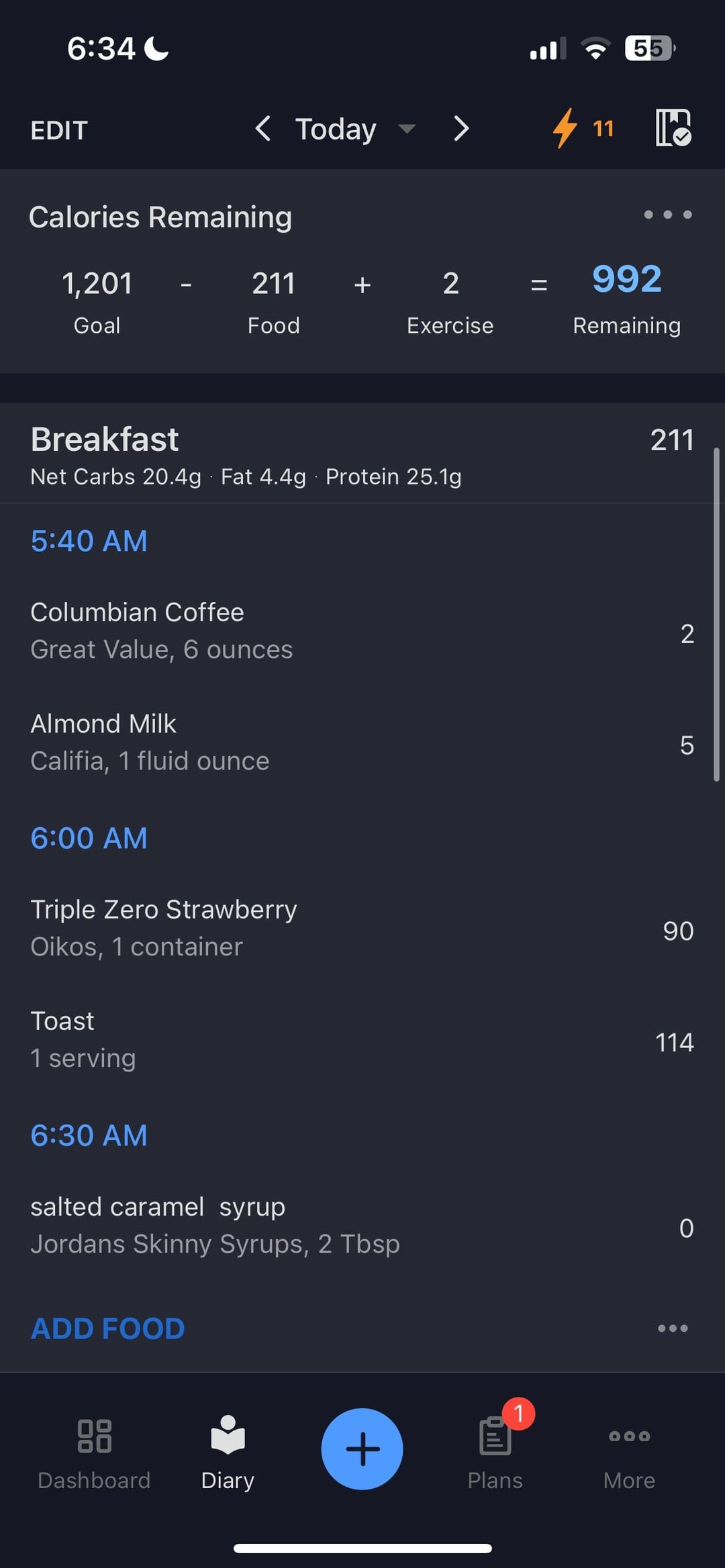The width and height of the screenshot is (725, 1568).
Task: Go to the next day
Action: [x=461, y=128]
